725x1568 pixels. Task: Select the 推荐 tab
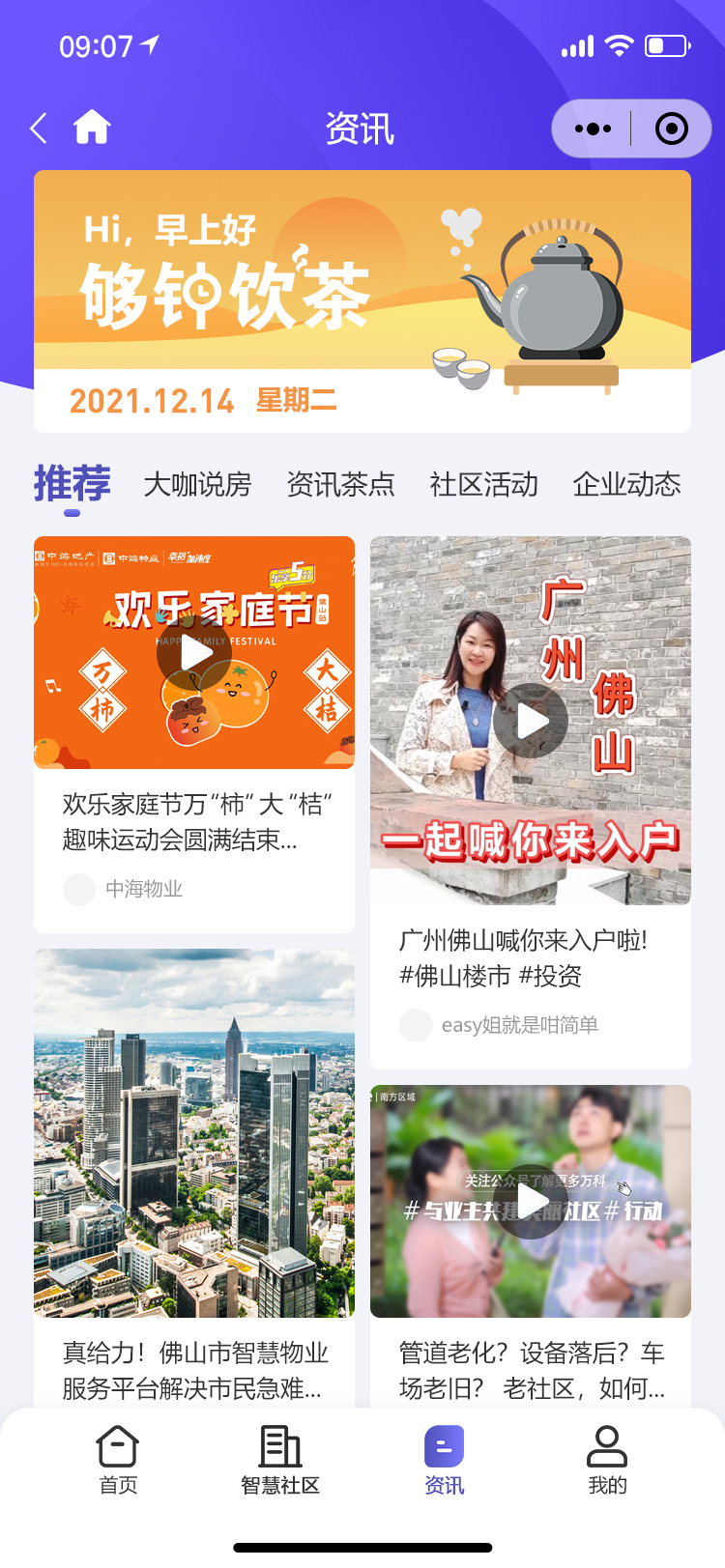pyautogui.click(x=72, y=484)
